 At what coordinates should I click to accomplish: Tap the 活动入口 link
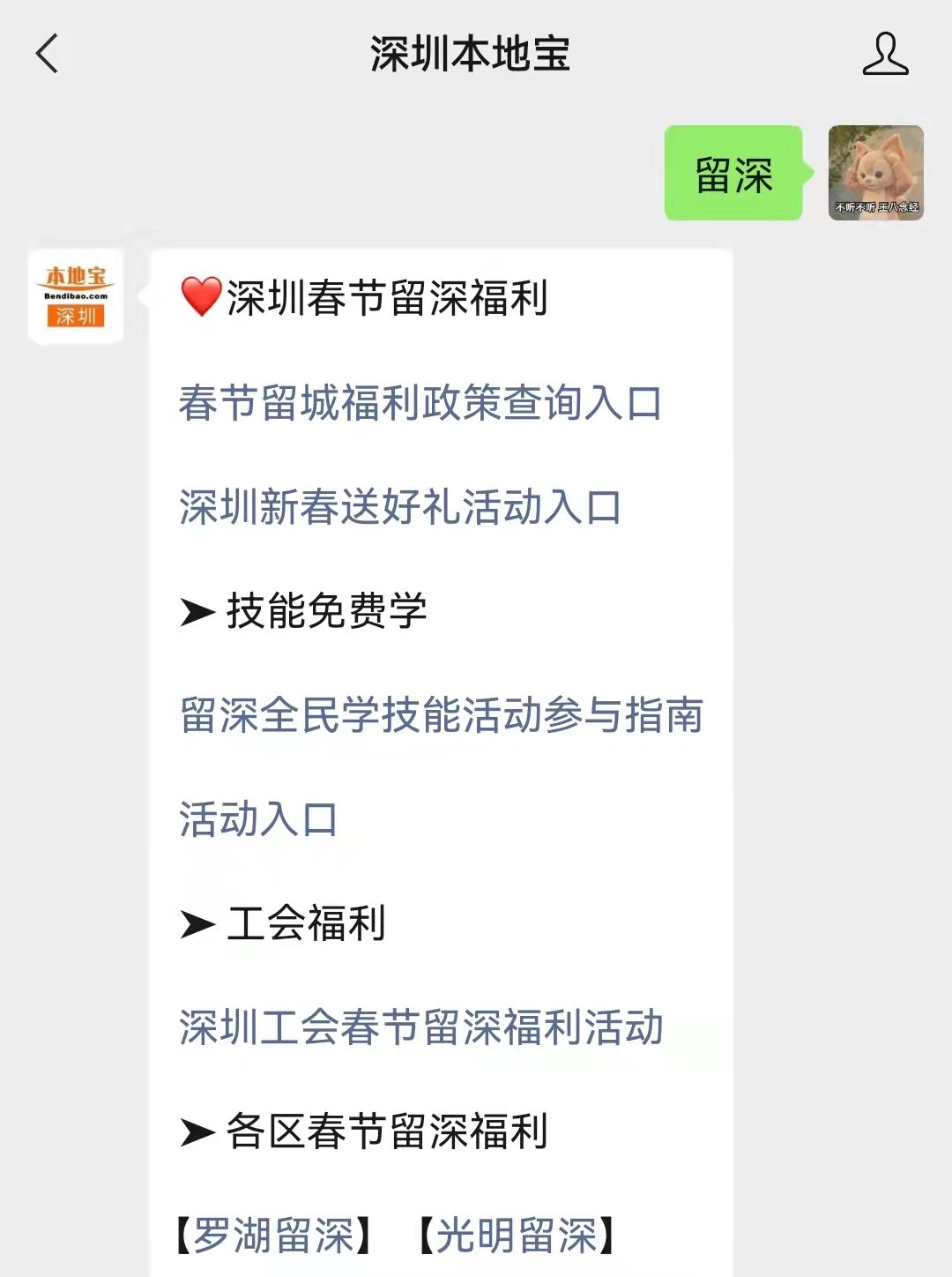point(258,819)
